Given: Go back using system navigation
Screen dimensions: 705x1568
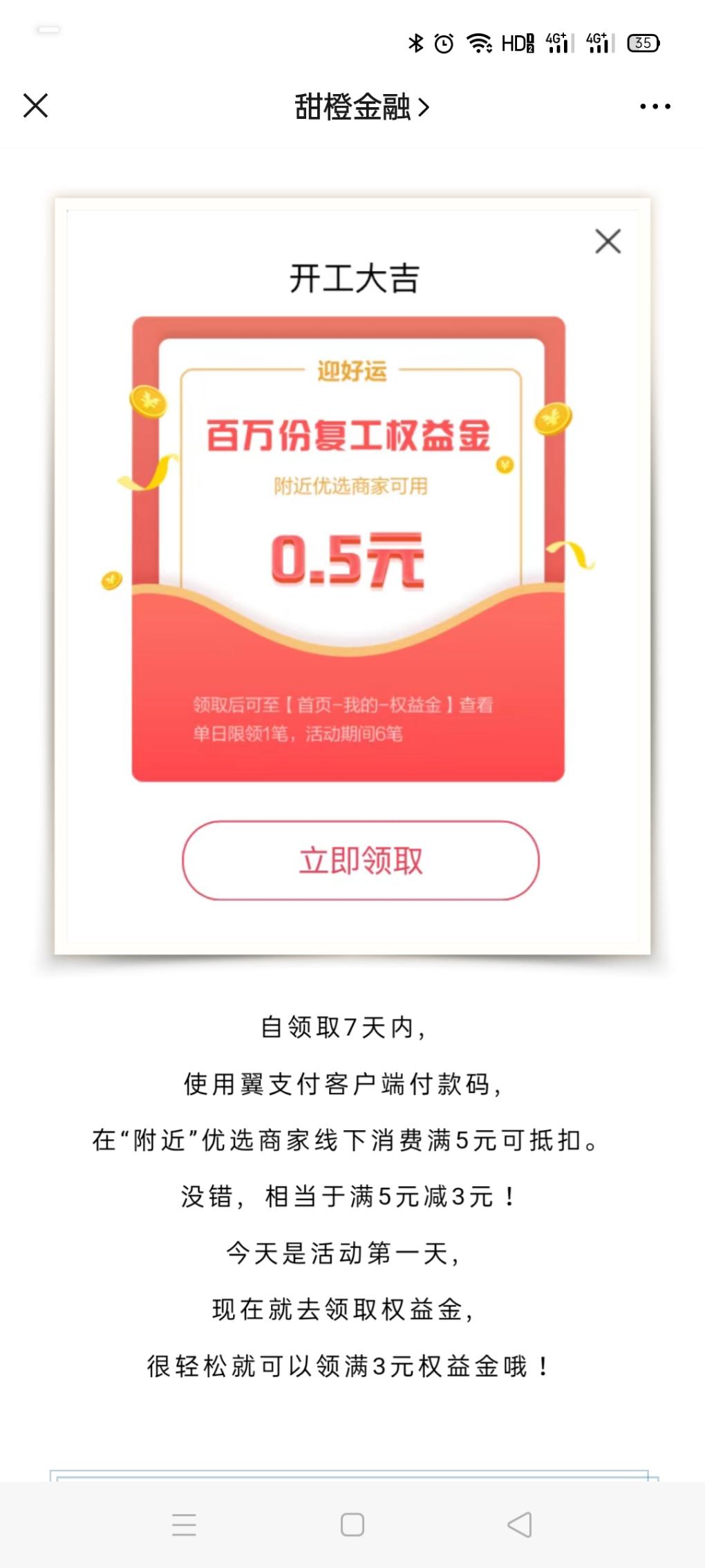Looking at the screenshot, I should [x=520, y=1524].
